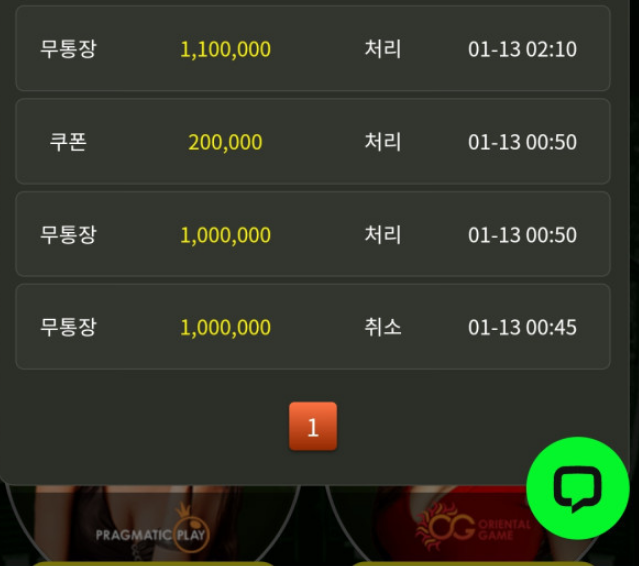639x566 pixels.
Task: Go to page 1 of history
Action: click(313, 427)
